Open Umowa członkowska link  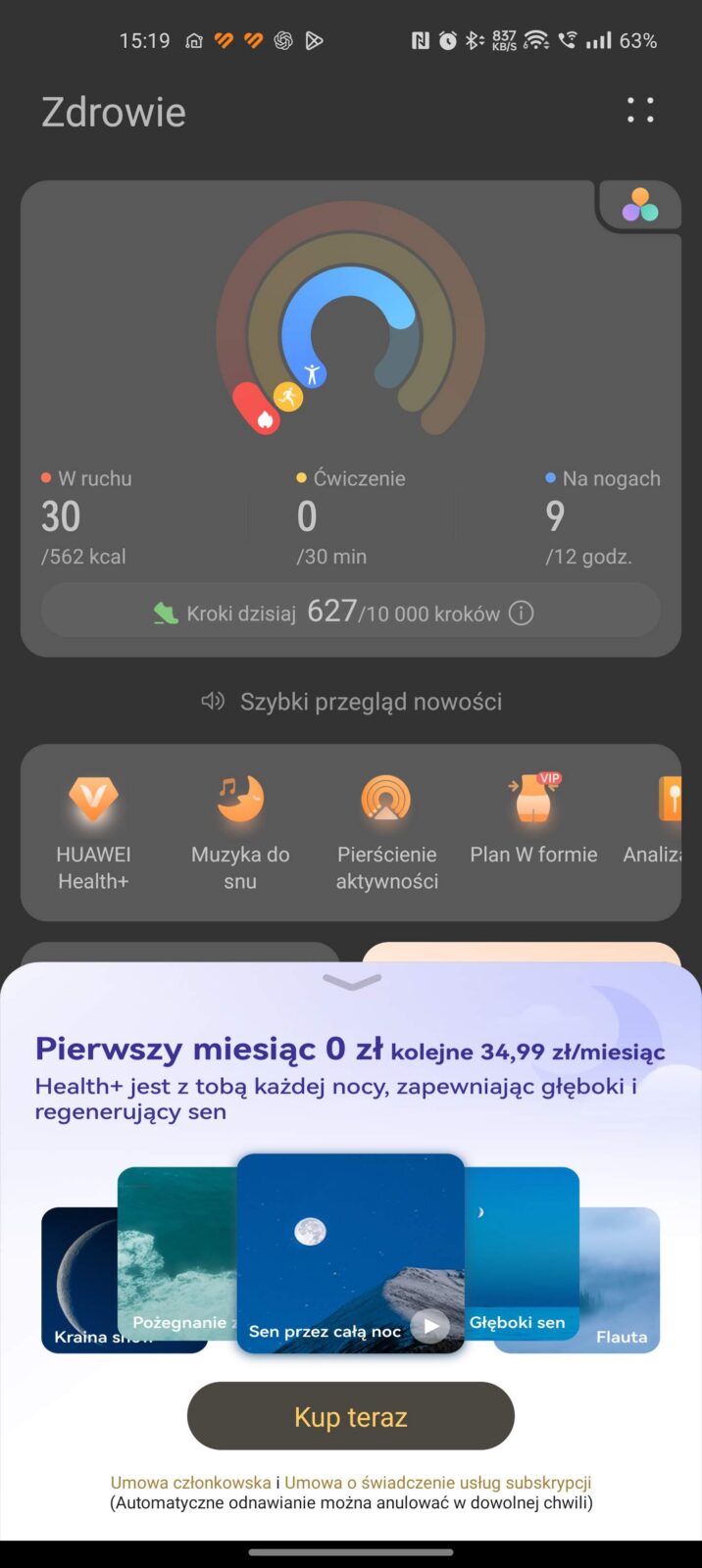pos(190,1483)
